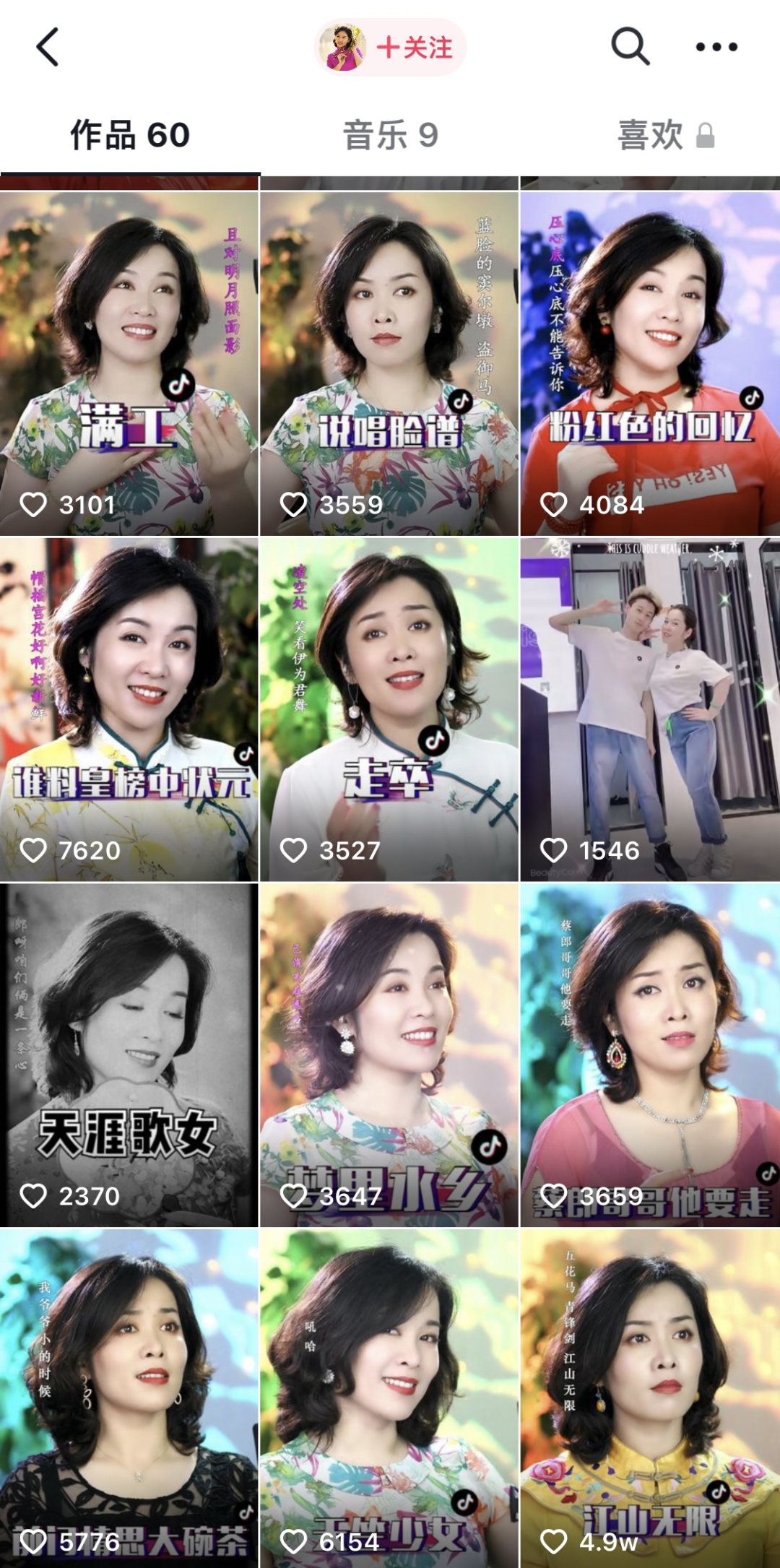This screenshot has height=1568, width=780.
Task: Open the 前门情思大碗茶 video
Action: click(129, 1398)
